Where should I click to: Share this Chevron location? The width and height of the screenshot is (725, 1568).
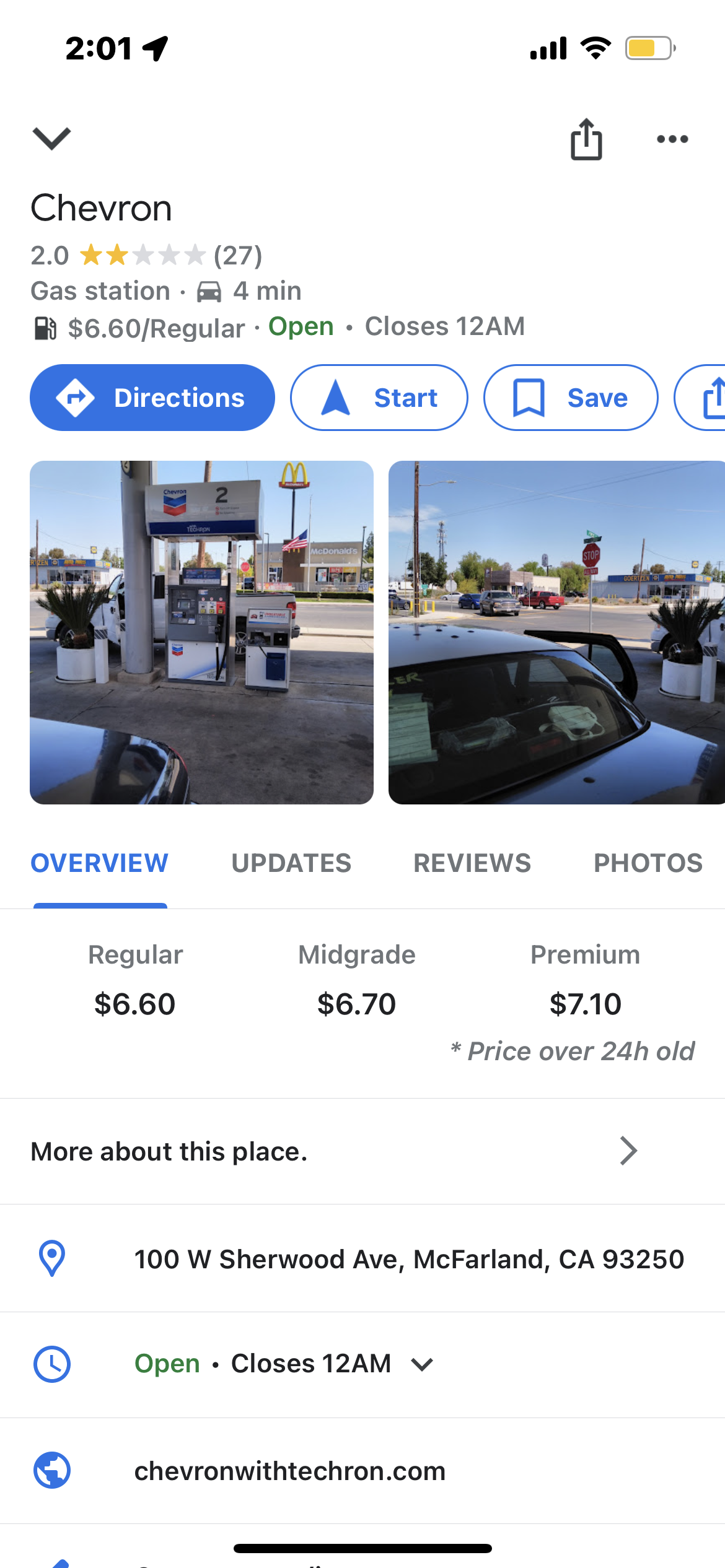586,139
